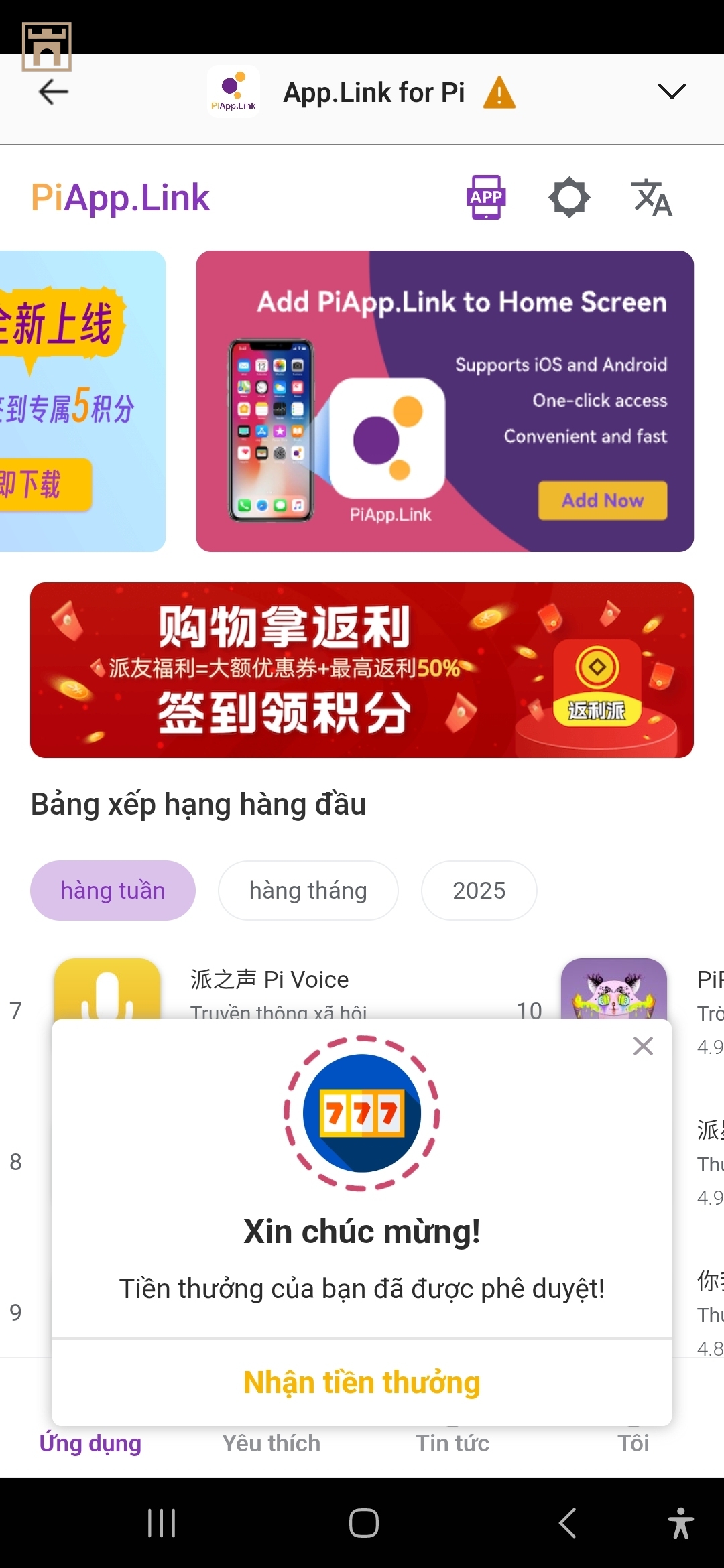
Task: Select the hàng tuần ranking chip
Action: 113,890
